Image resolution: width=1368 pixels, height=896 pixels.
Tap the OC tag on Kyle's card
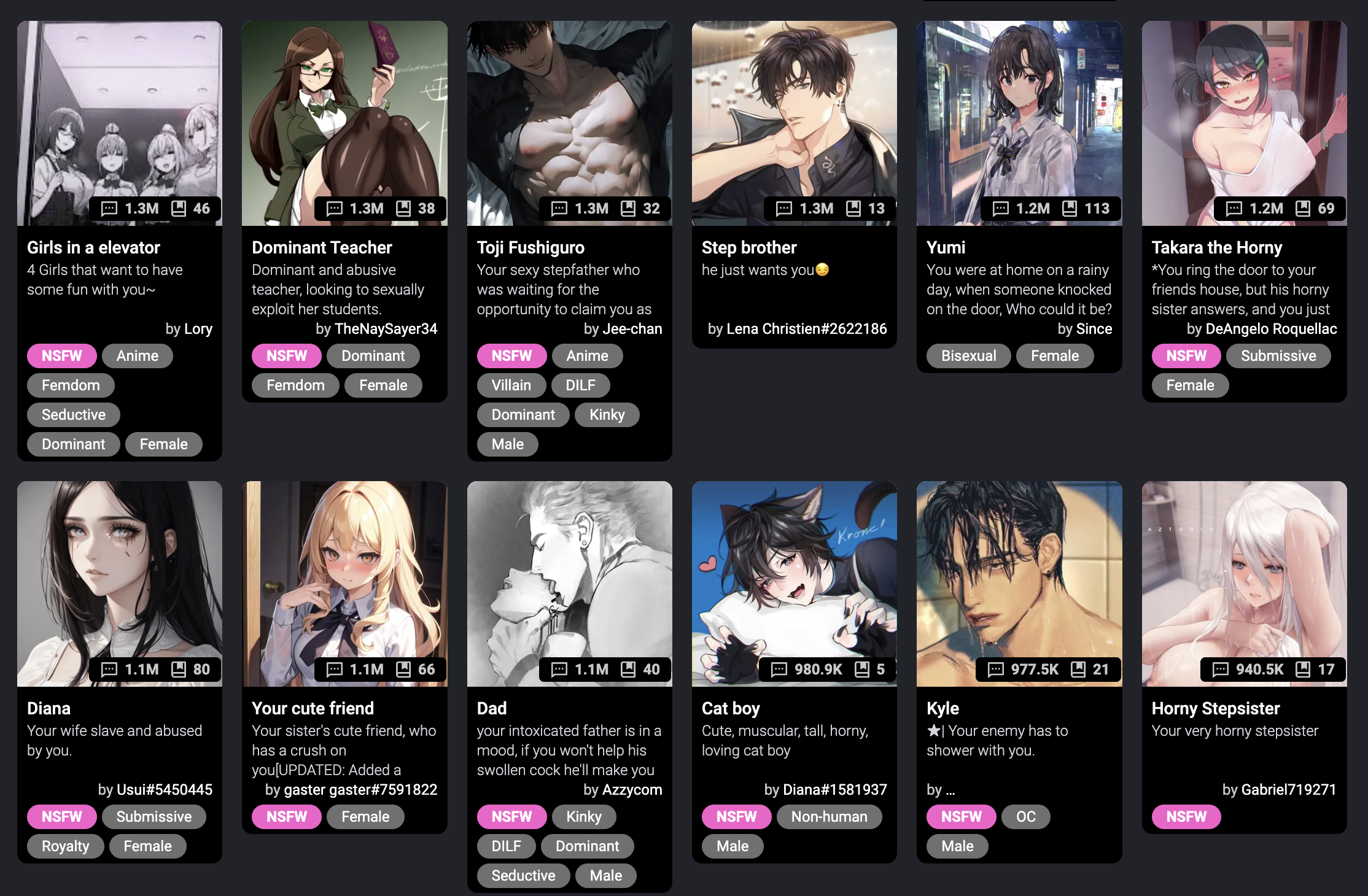(1025, 817)
